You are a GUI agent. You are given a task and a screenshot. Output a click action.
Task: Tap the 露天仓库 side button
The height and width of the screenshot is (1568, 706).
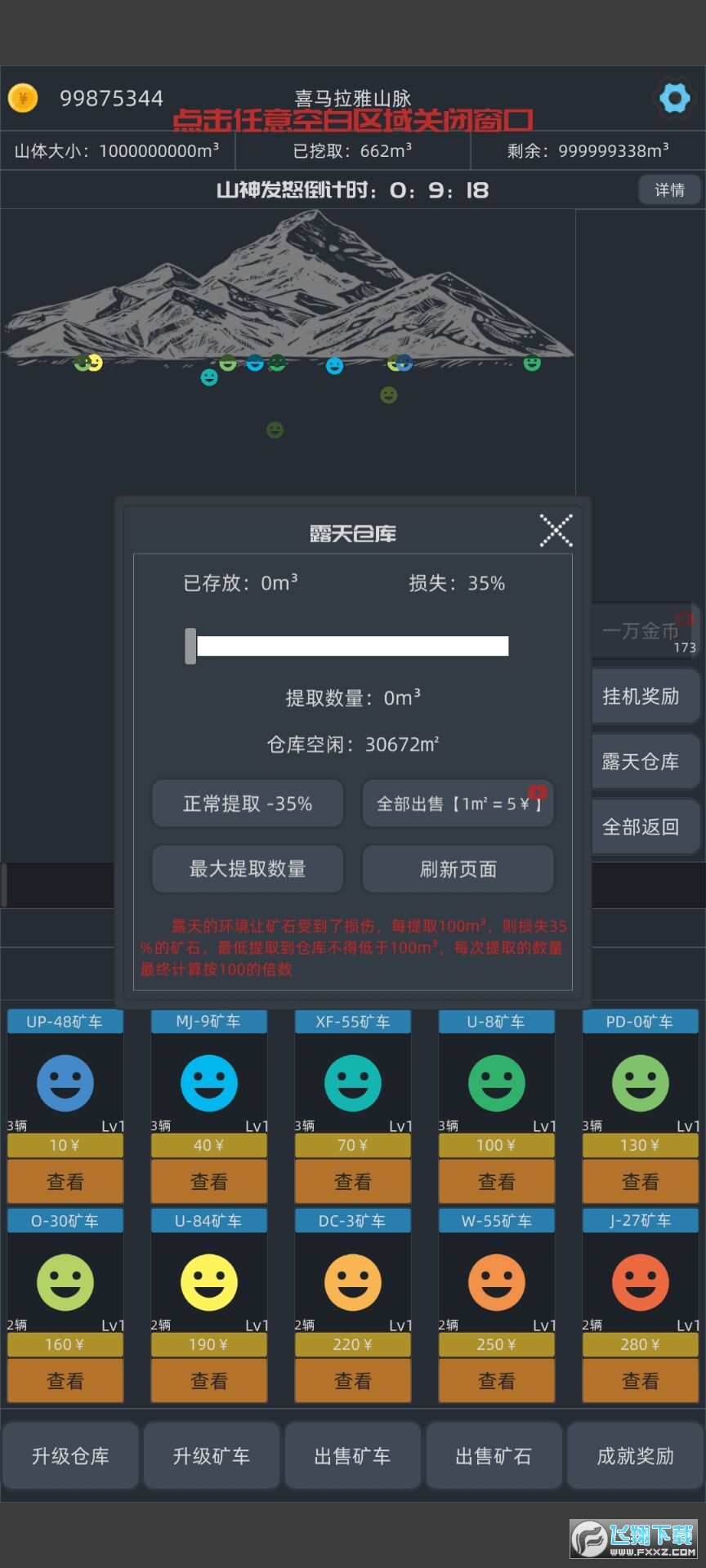click(x=641, y=761)
